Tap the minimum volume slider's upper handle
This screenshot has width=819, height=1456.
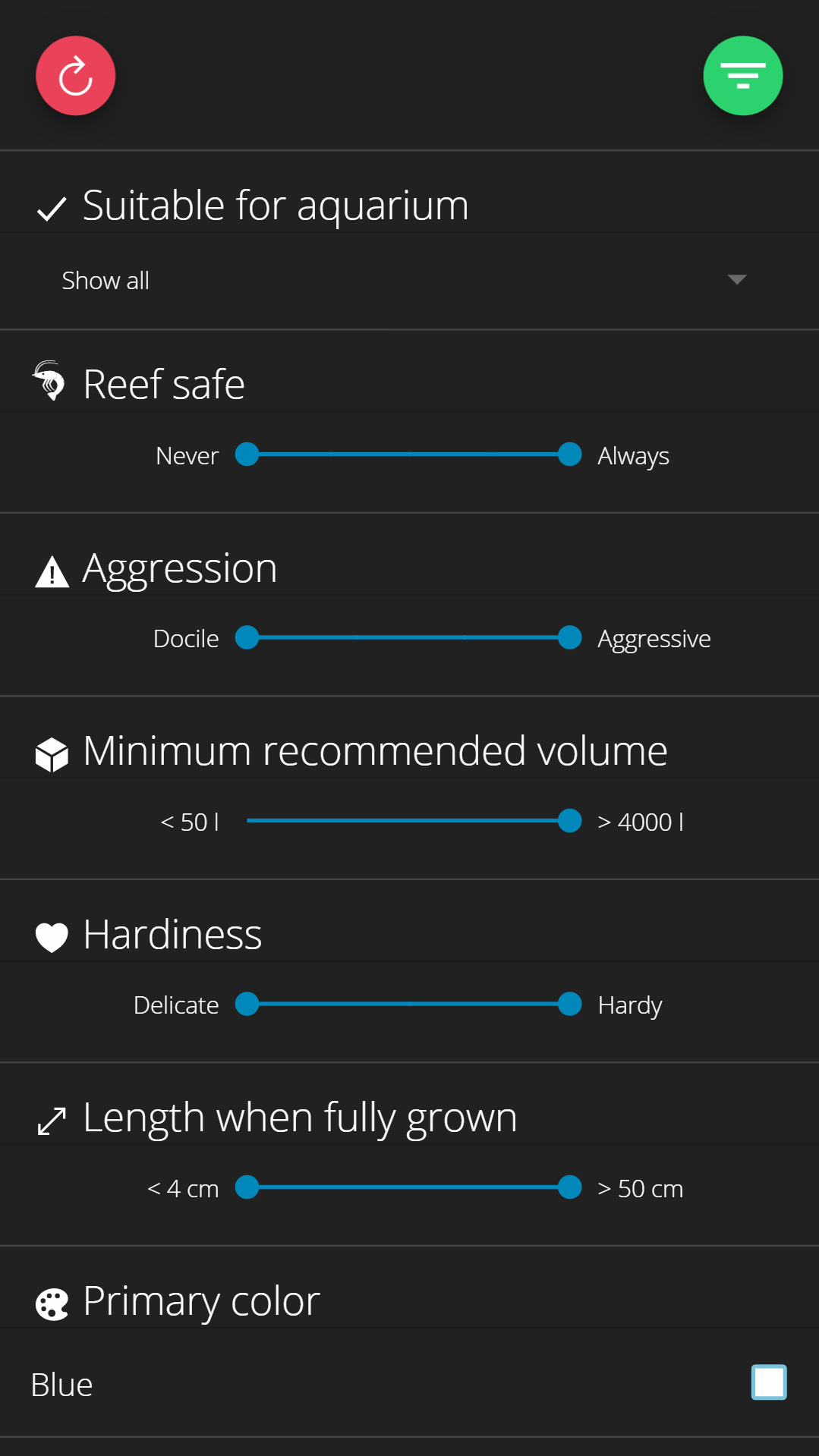(x=569, y=820)
